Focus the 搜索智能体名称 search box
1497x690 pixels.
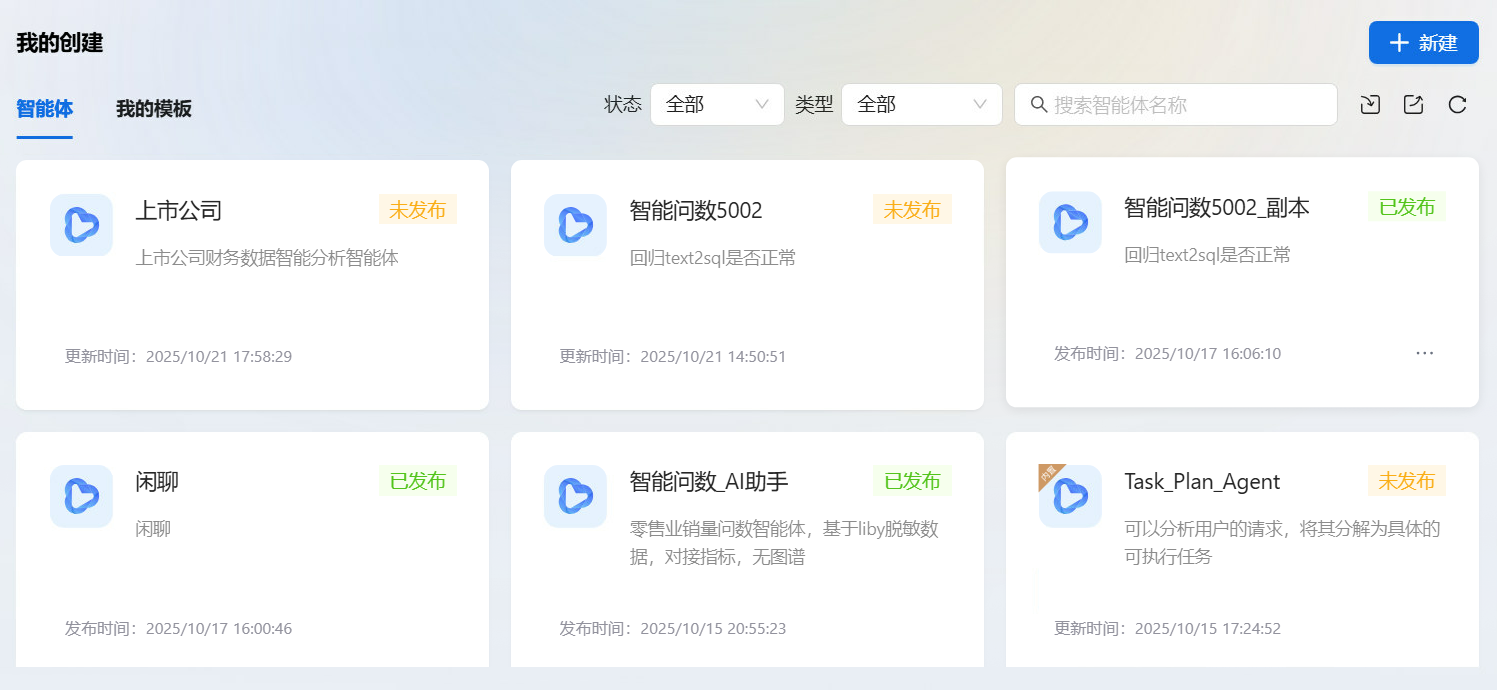pyautogui.click(x=1185, y=104)
